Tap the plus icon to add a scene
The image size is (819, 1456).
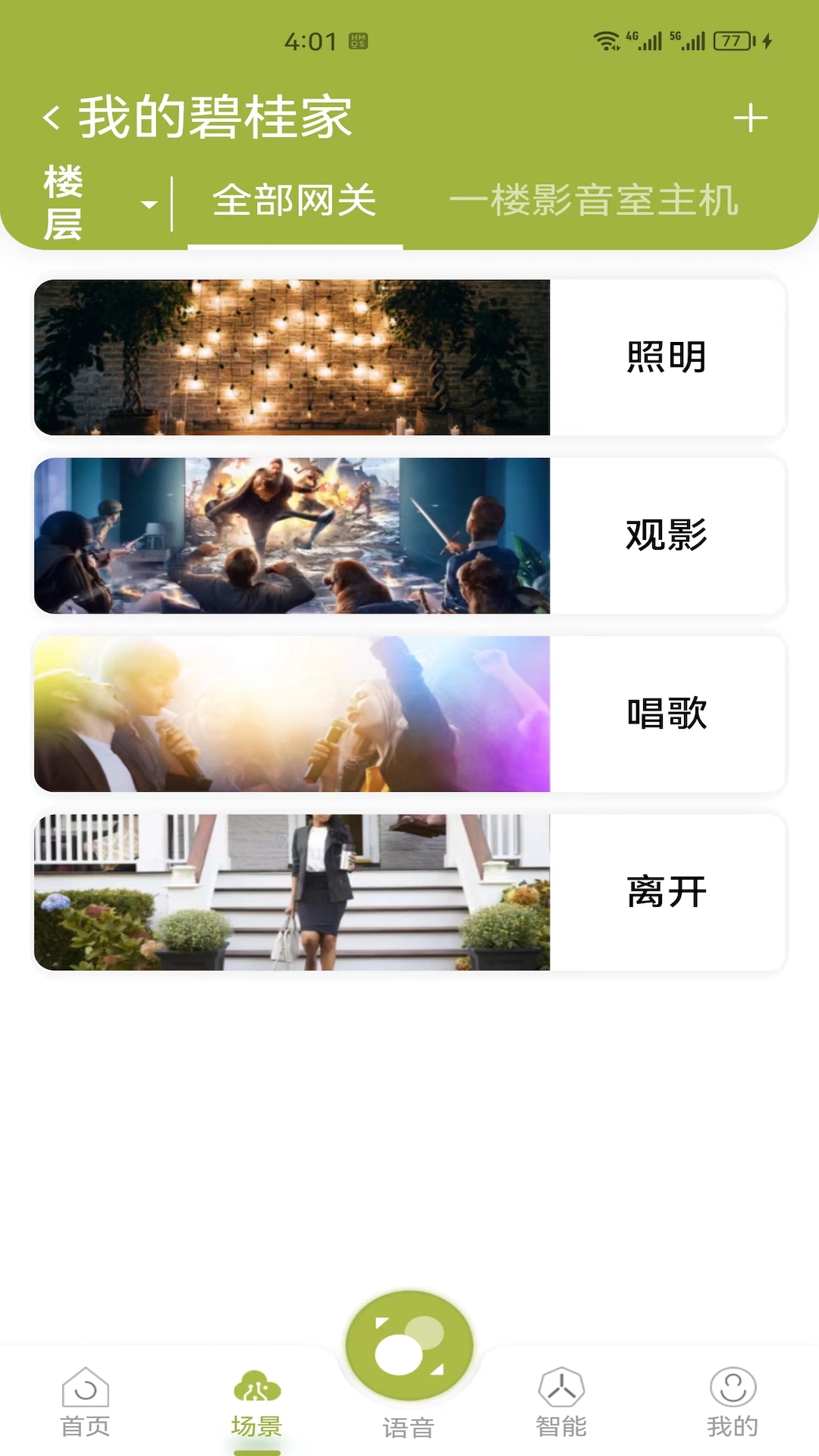pos(752,118)
